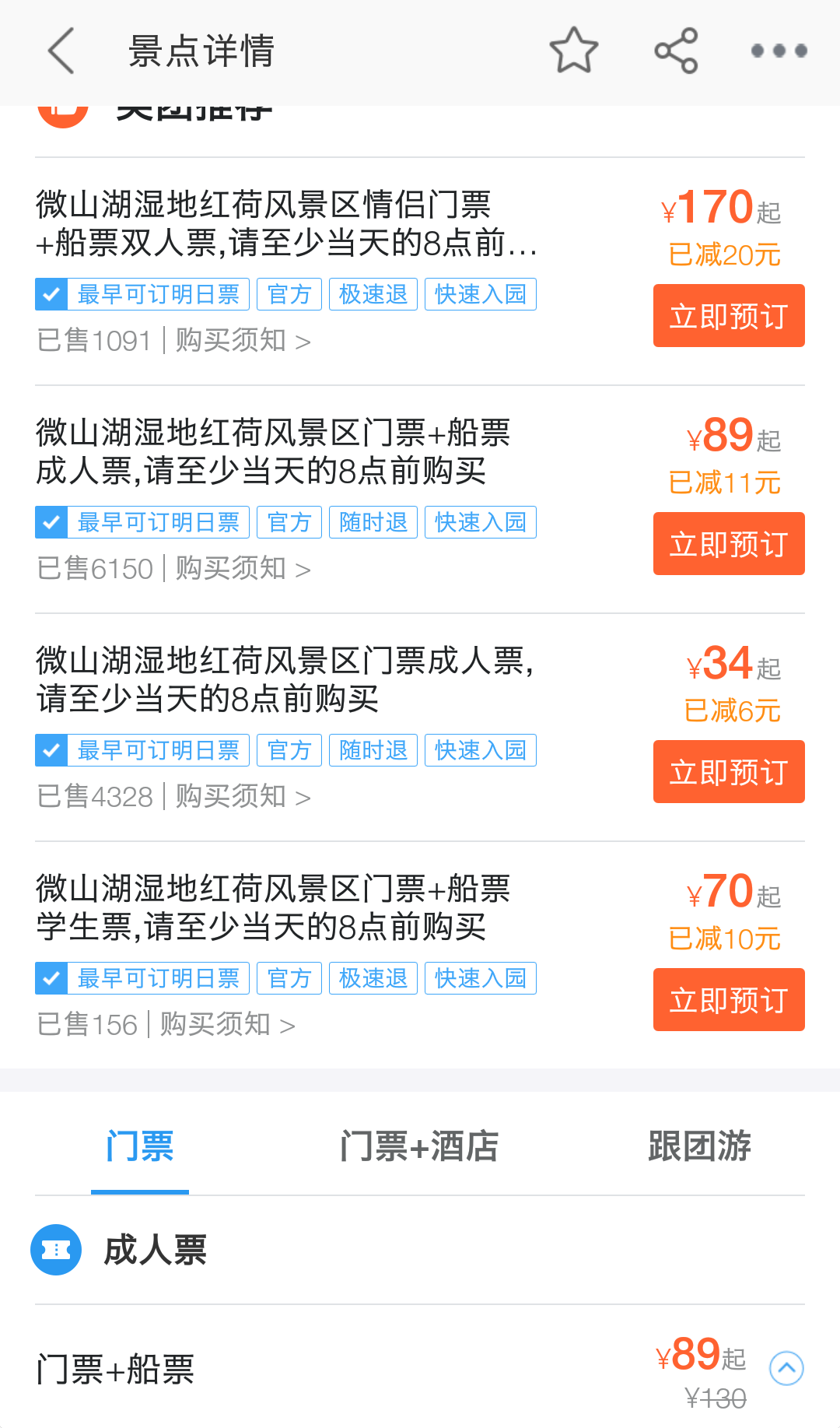Toggle 最早可订明日票 on the 34 yuan ticket

(x=51, y=749)
